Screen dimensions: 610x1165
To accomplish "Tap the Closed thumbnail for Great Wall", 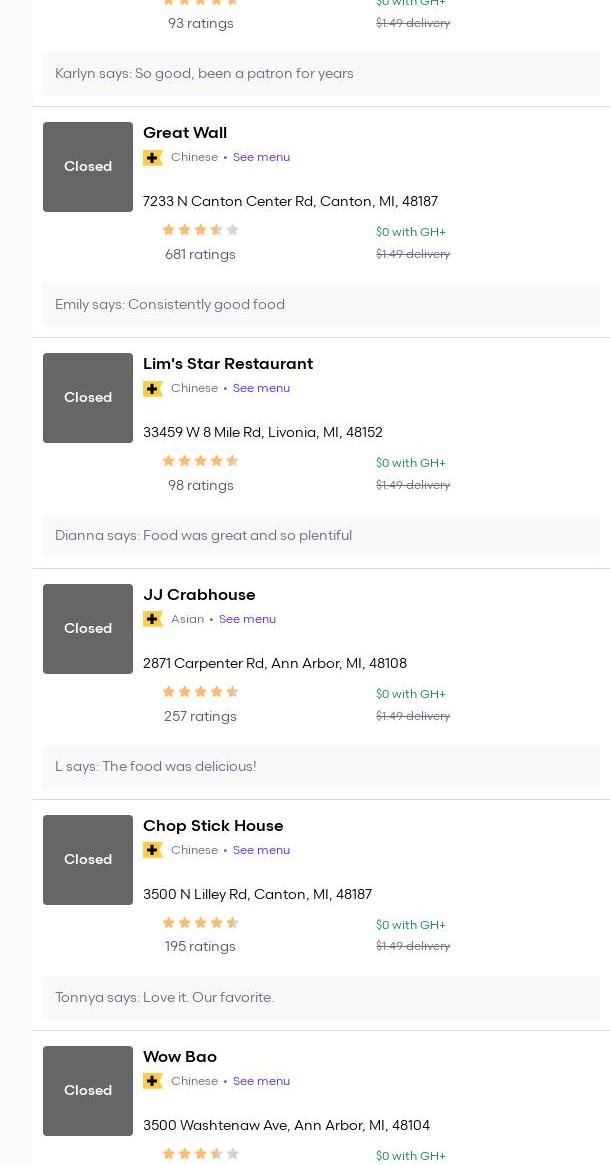I will pyautogui.click(x=88, y=167).
